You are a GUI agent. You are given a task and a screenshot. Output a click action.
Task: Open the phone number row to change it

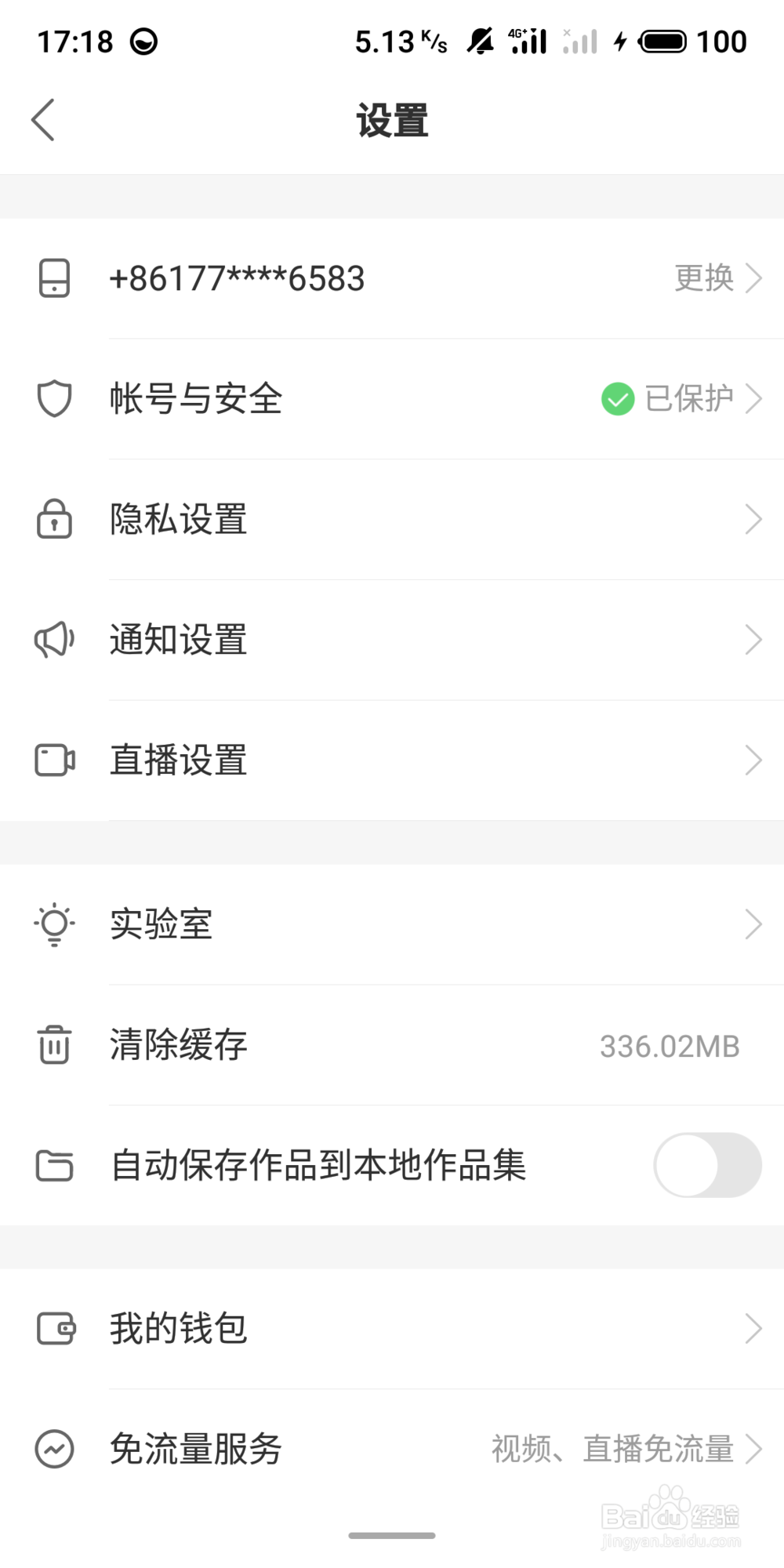tap(392, 278)
